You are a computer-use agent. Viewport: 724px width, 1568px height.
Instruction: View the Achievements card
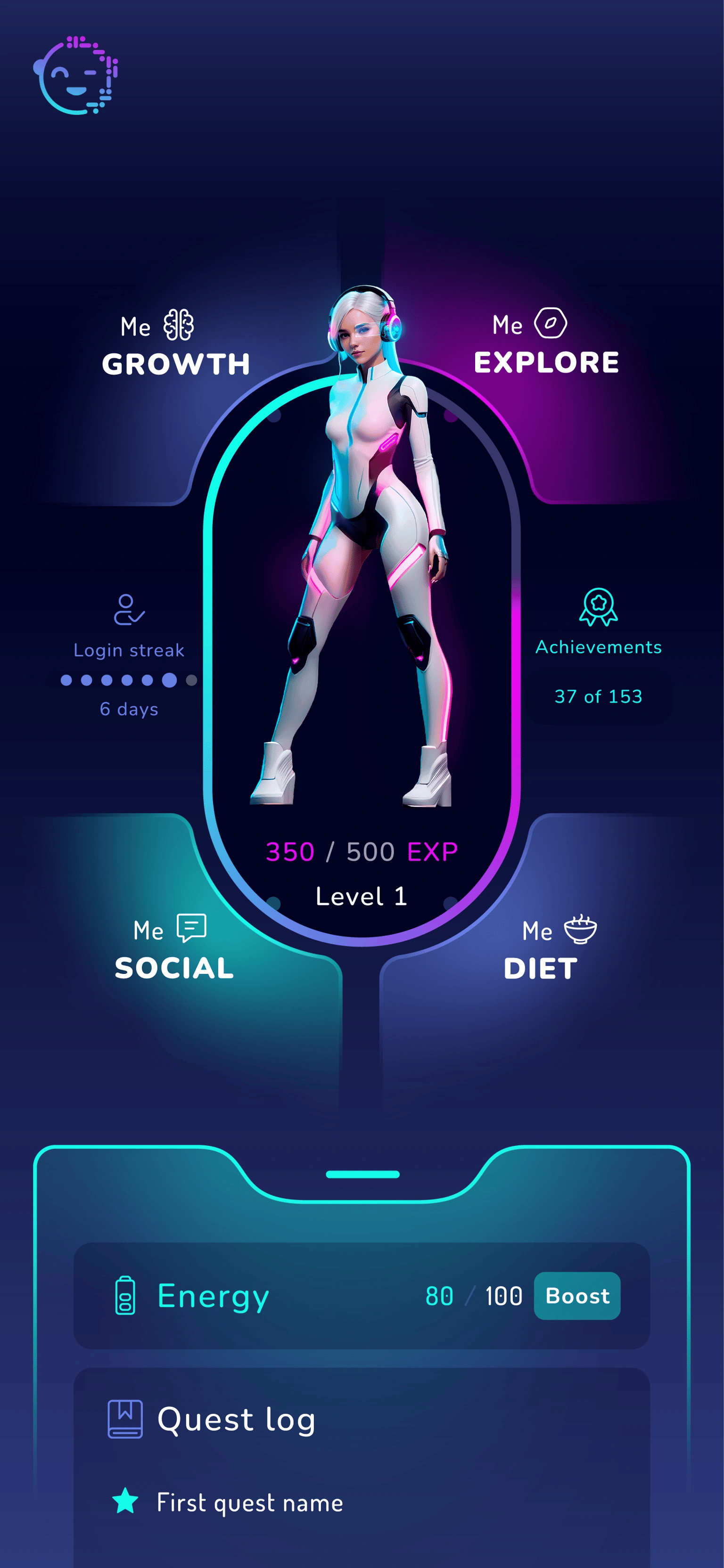(598, 648)
